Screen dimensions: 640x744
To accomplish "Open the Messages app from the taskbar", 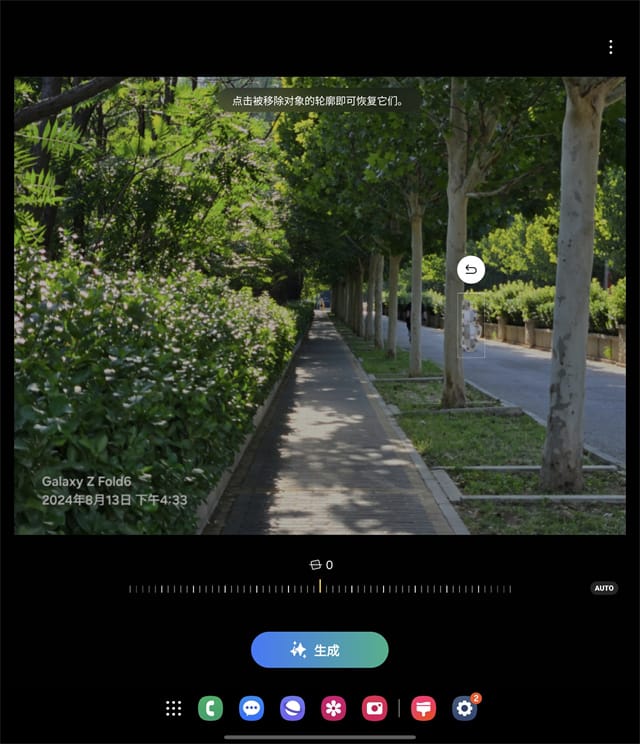I will point(252,708).
